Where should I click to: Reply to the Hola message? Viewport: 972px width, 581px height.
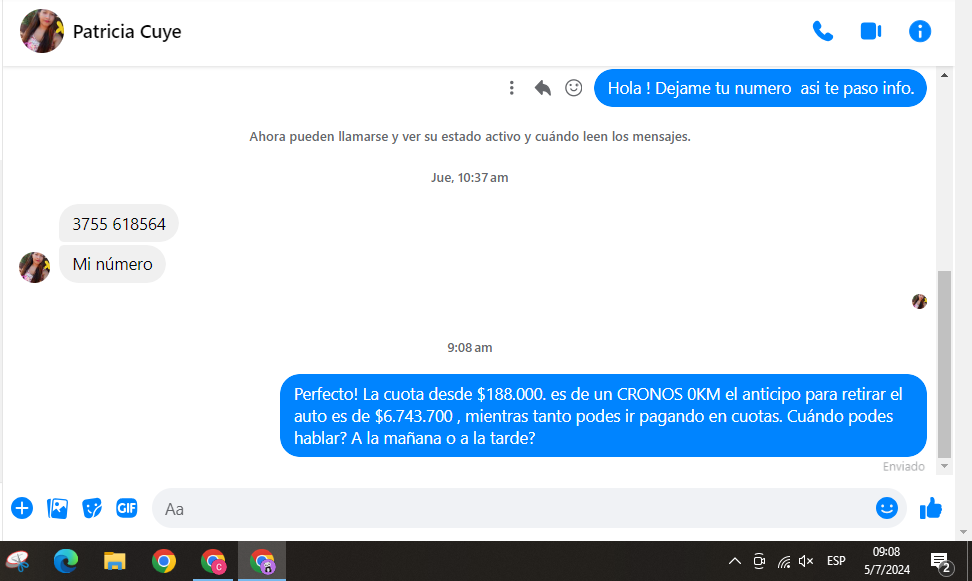point(543,88)
